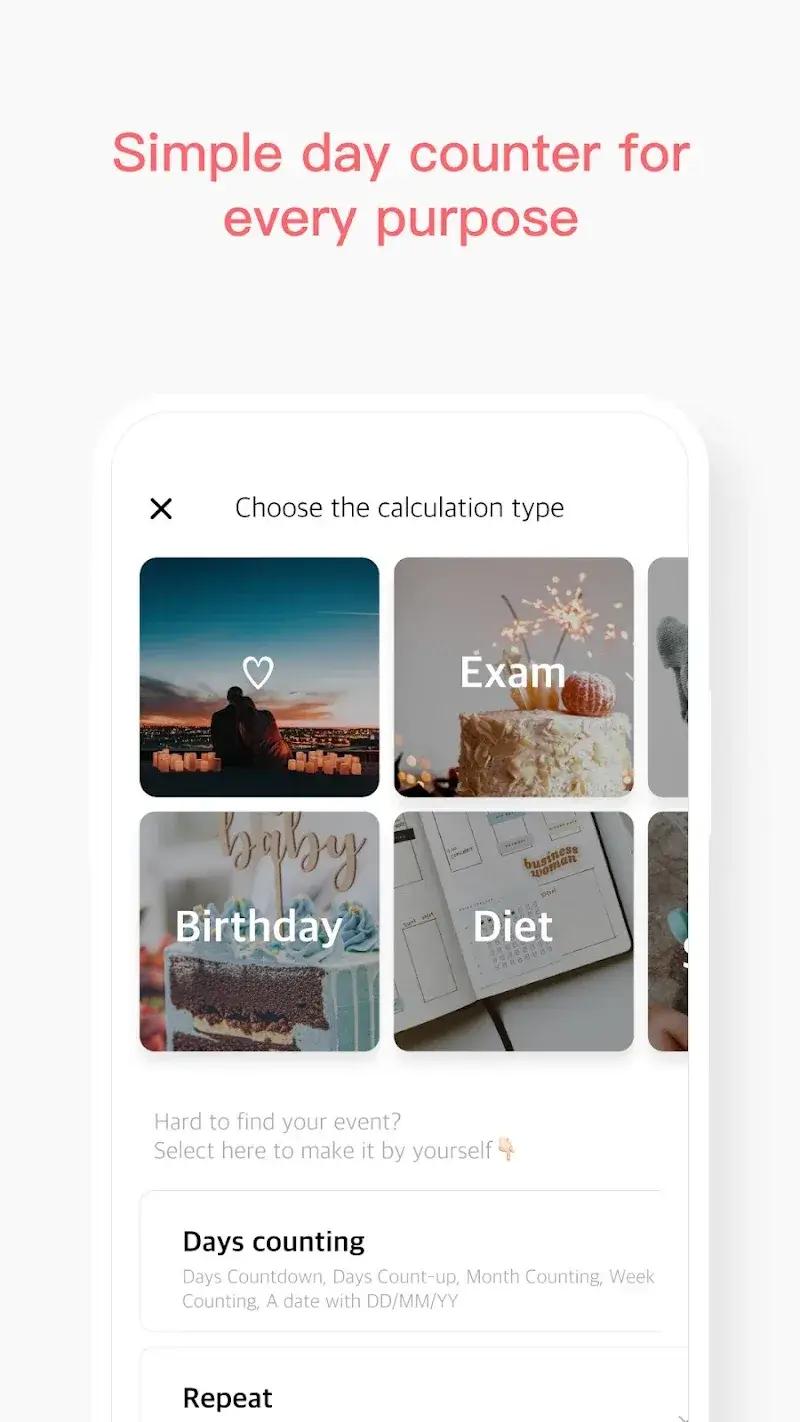Tap the 'Hard to find your event?' text

coord(278,1121)
